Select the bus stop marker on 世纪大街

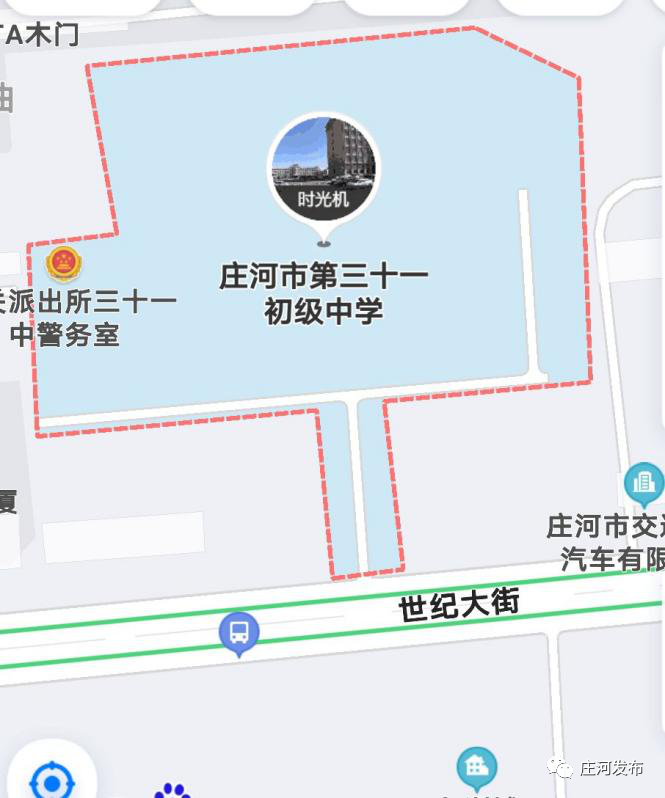pos(239,633)
